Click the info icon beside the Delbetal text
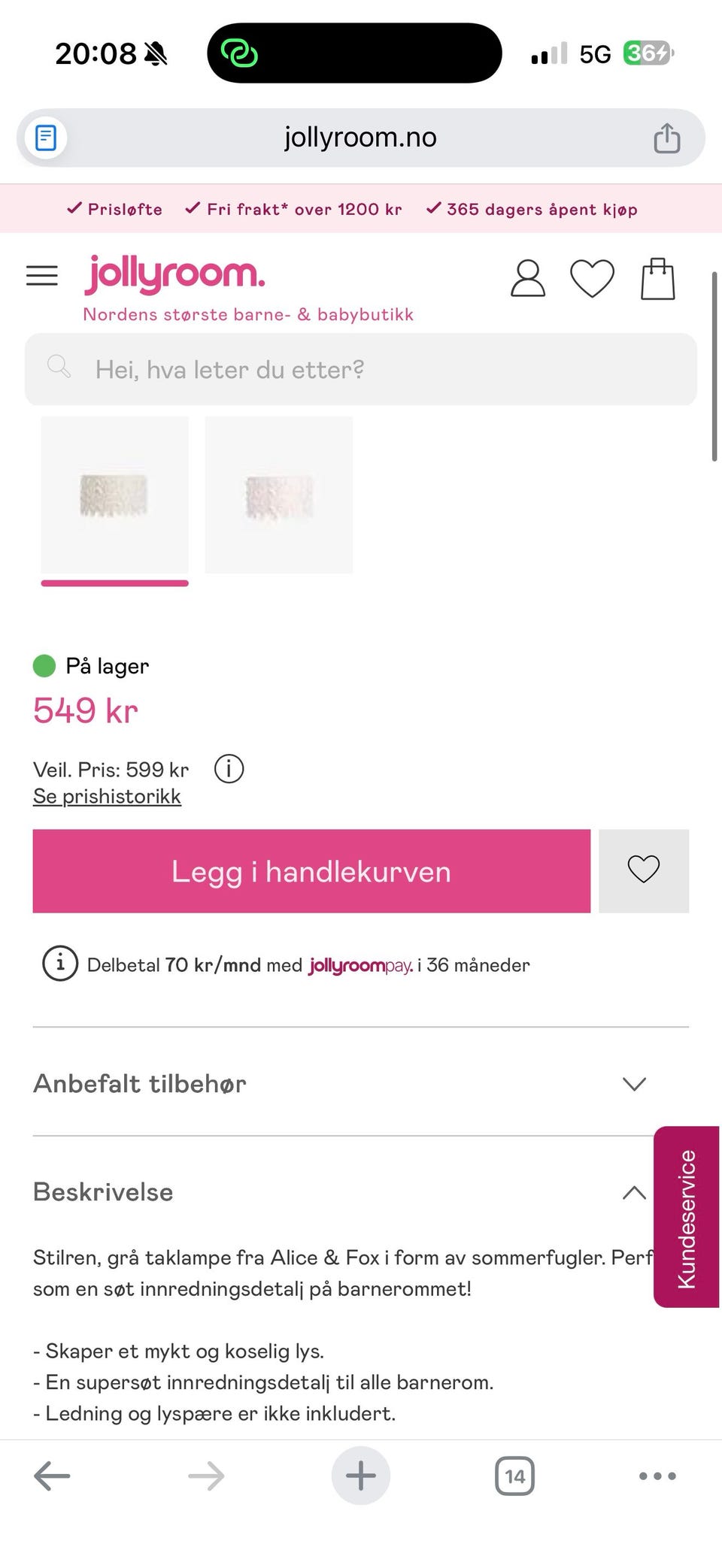 click(x=60, y=964)
